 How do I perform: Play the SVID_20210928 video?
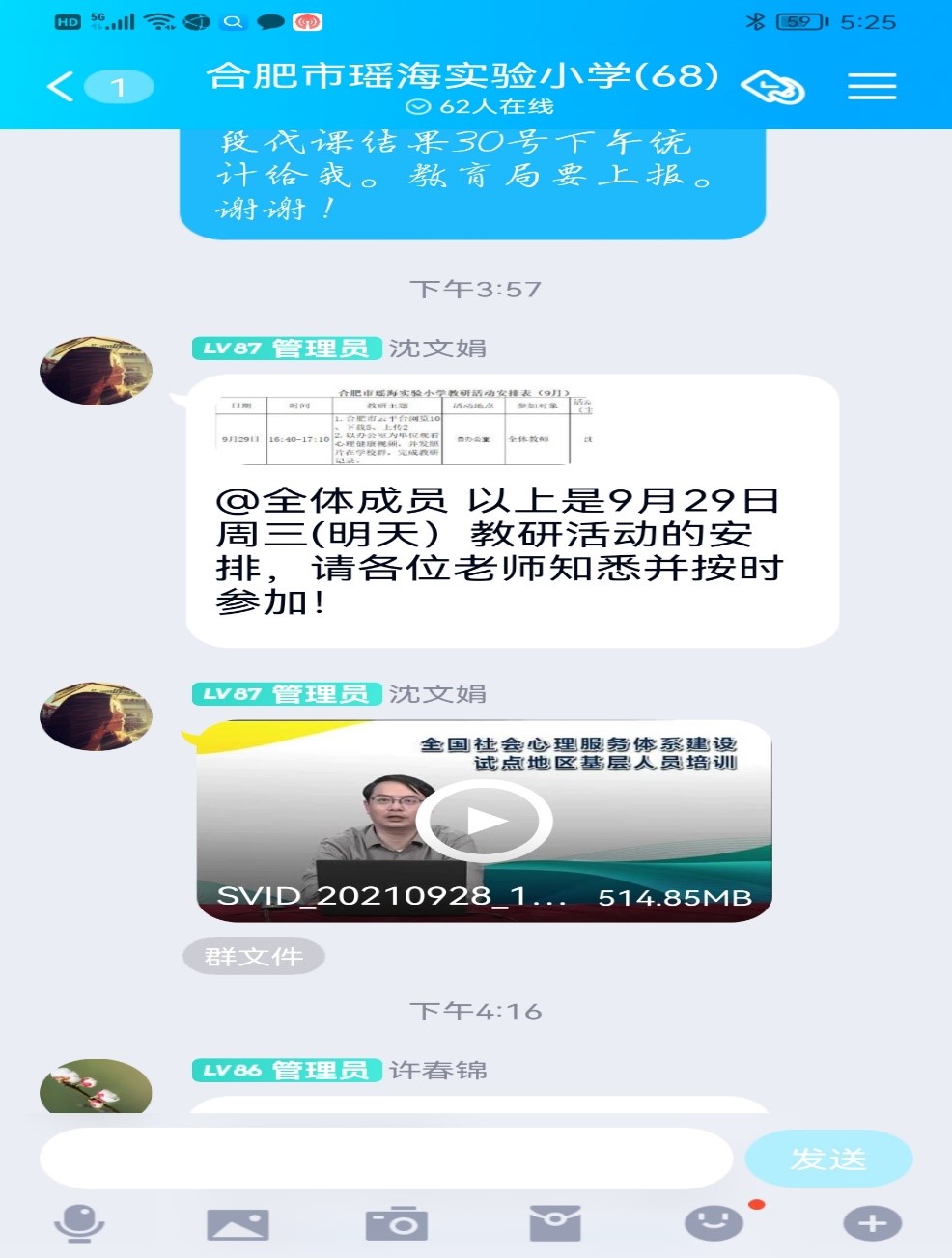click(x=484, y=822)
